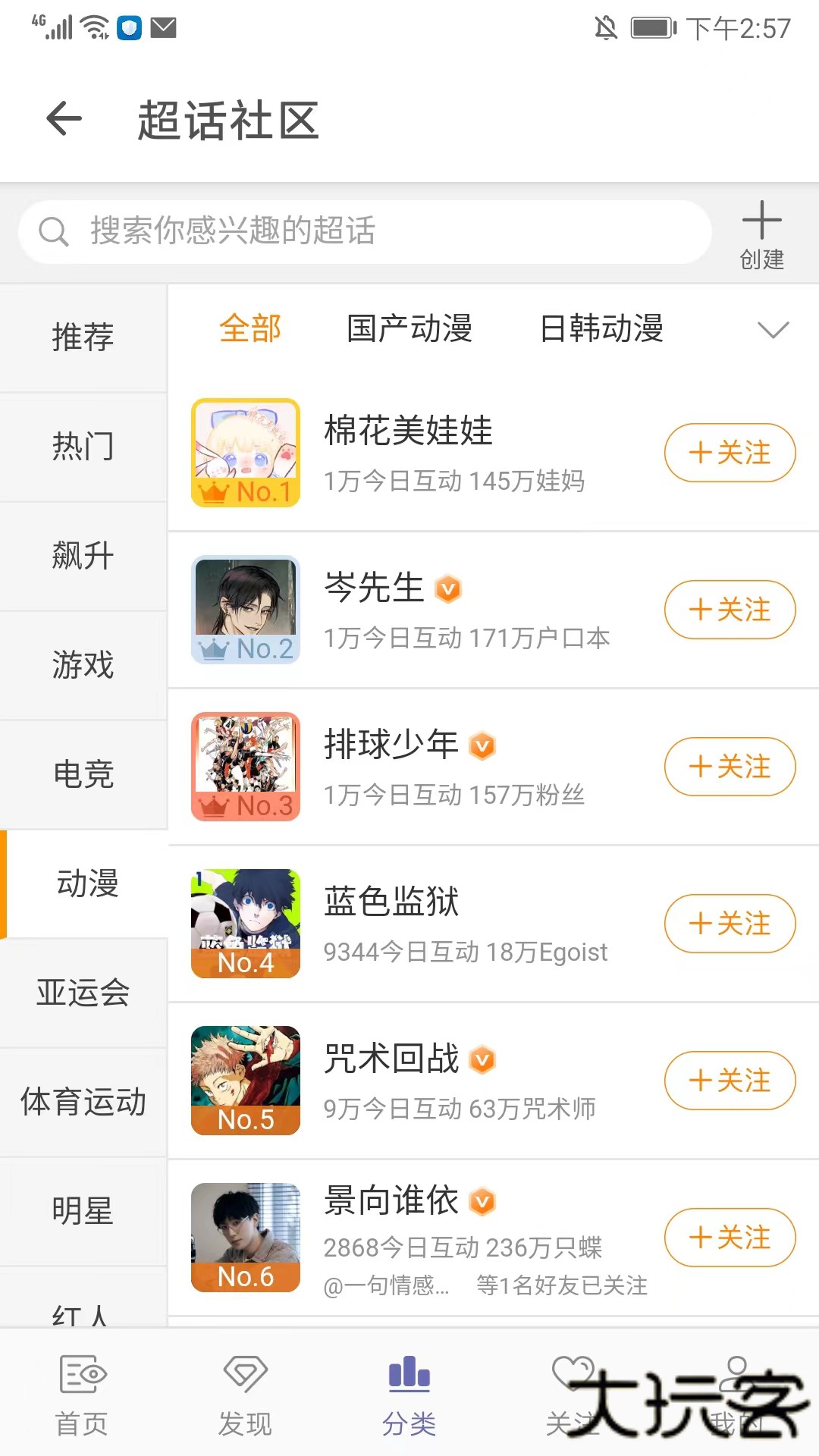
Task: Select the 日韩动漫 tab
Action: 601,329
